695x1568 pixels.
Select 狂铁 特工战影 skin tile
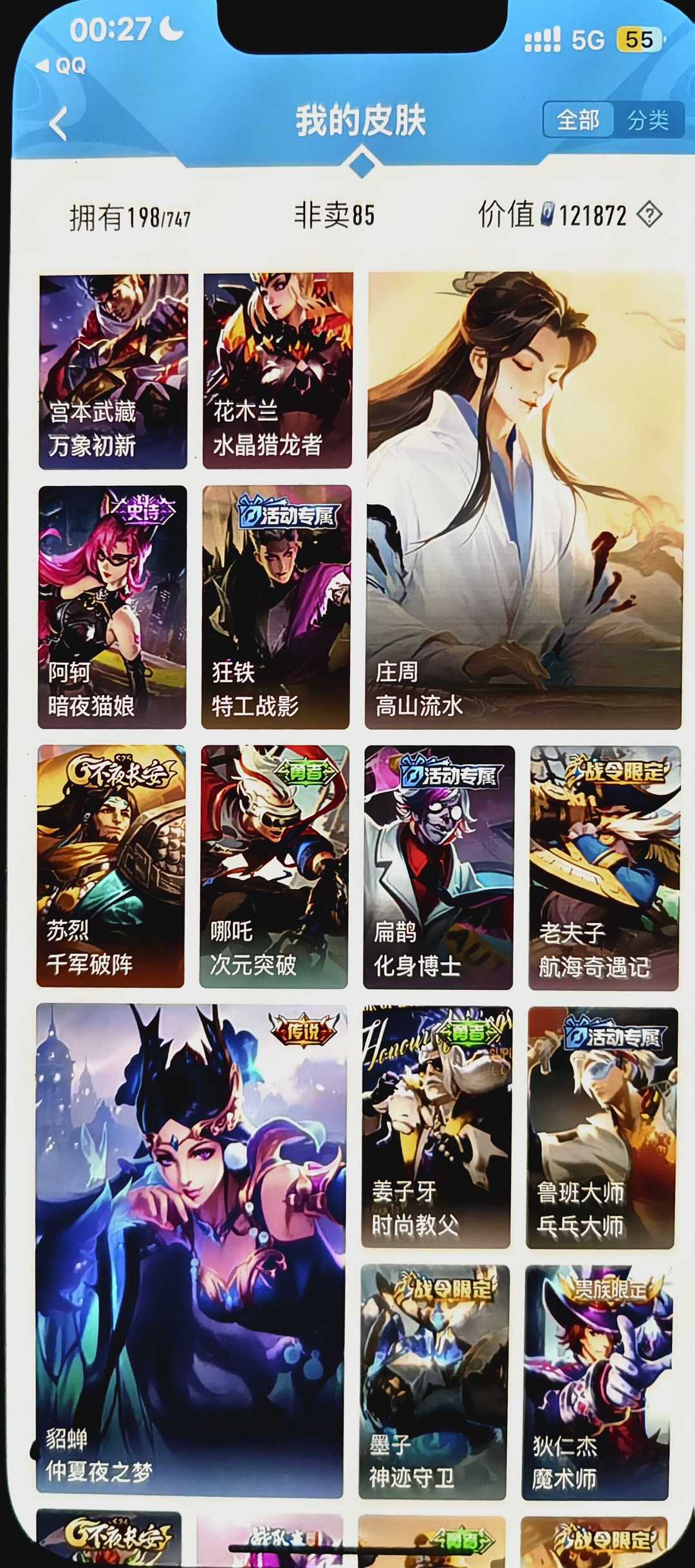coord(276,607)
